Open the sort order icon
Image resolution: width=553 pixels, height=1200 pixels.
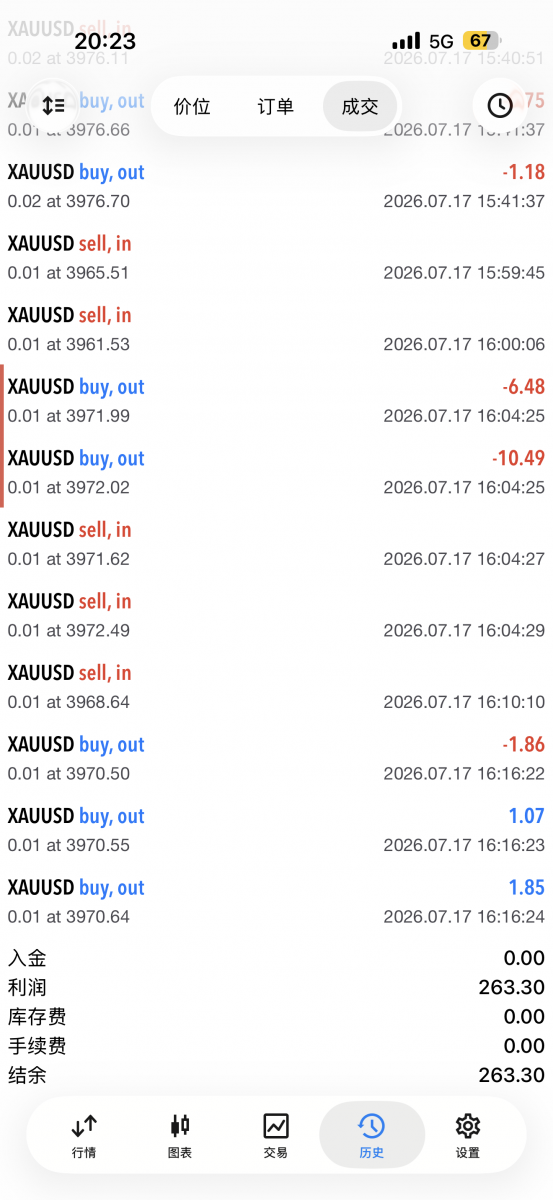click(x=54, y=105)
